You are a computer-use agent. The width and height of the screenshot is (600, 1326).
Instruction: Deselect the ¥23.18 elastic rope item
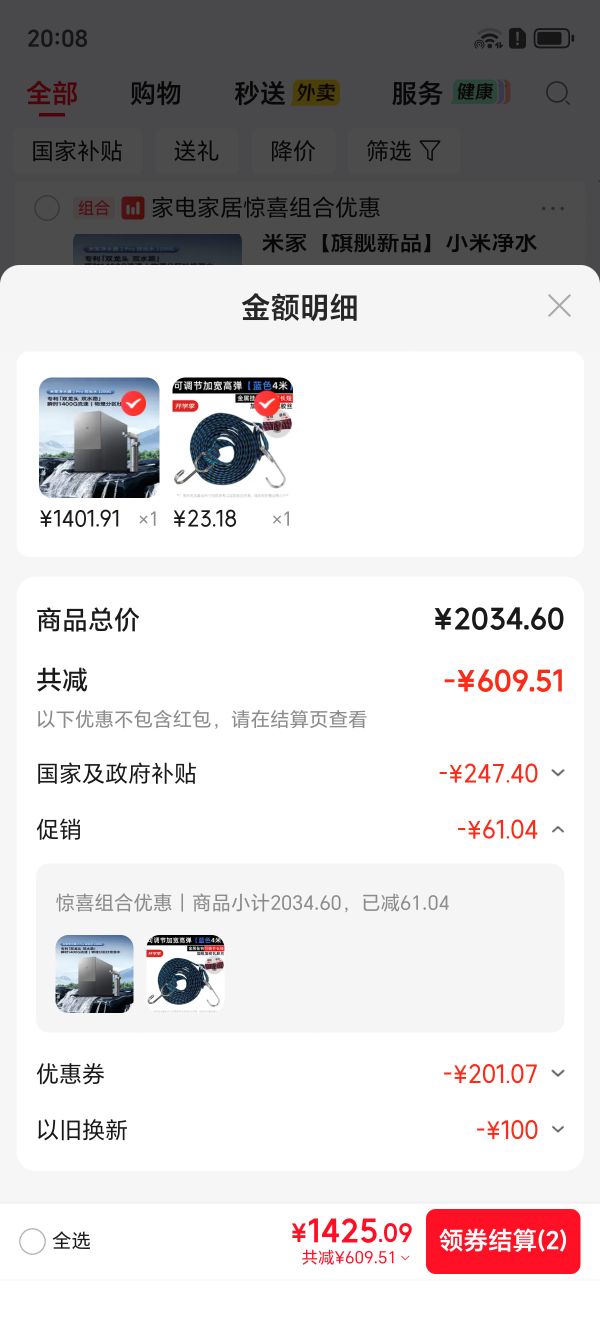click(x=266, y=403)
